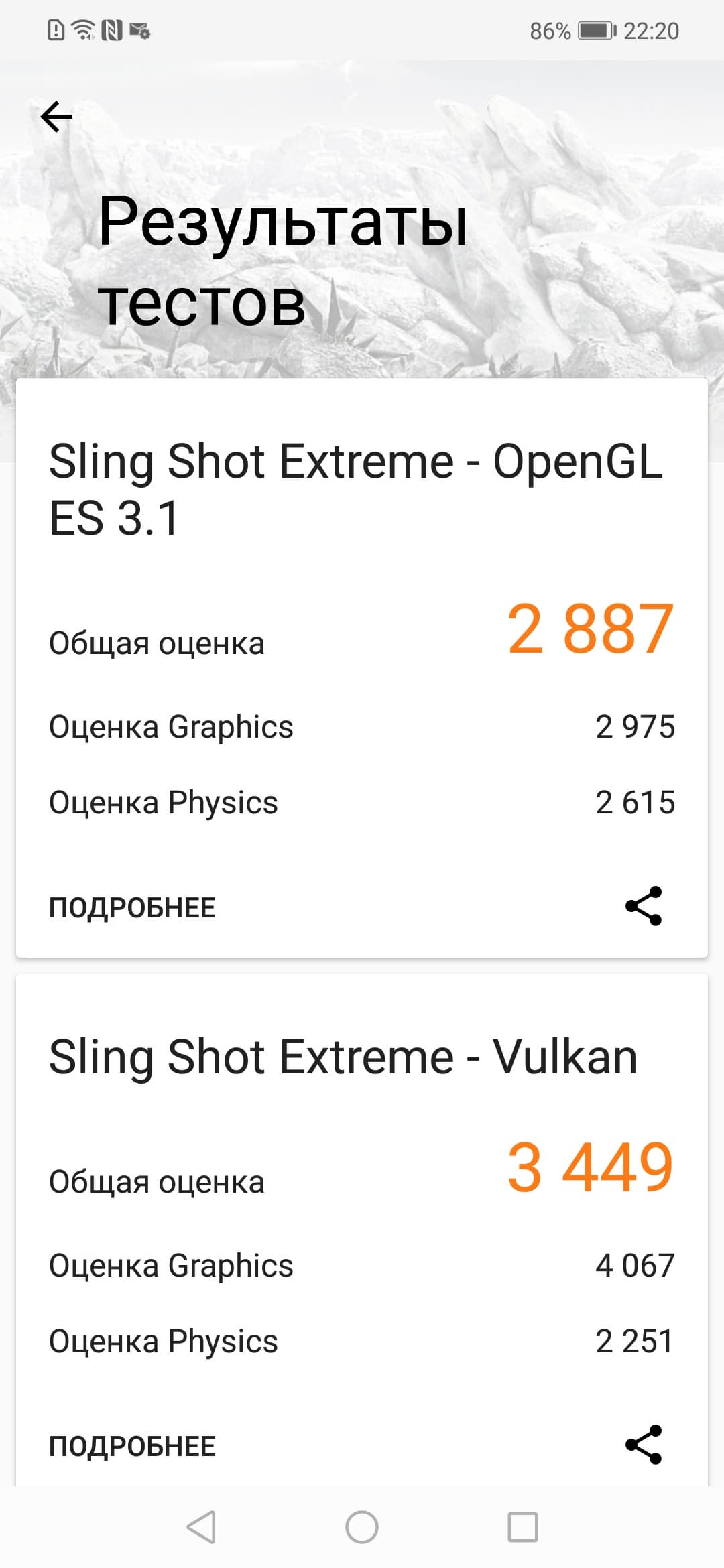Image resolution: width=724 pixels, height=1568 pixels.
Task: Open the recent apps view
Action: click(x=523, y=1527)
